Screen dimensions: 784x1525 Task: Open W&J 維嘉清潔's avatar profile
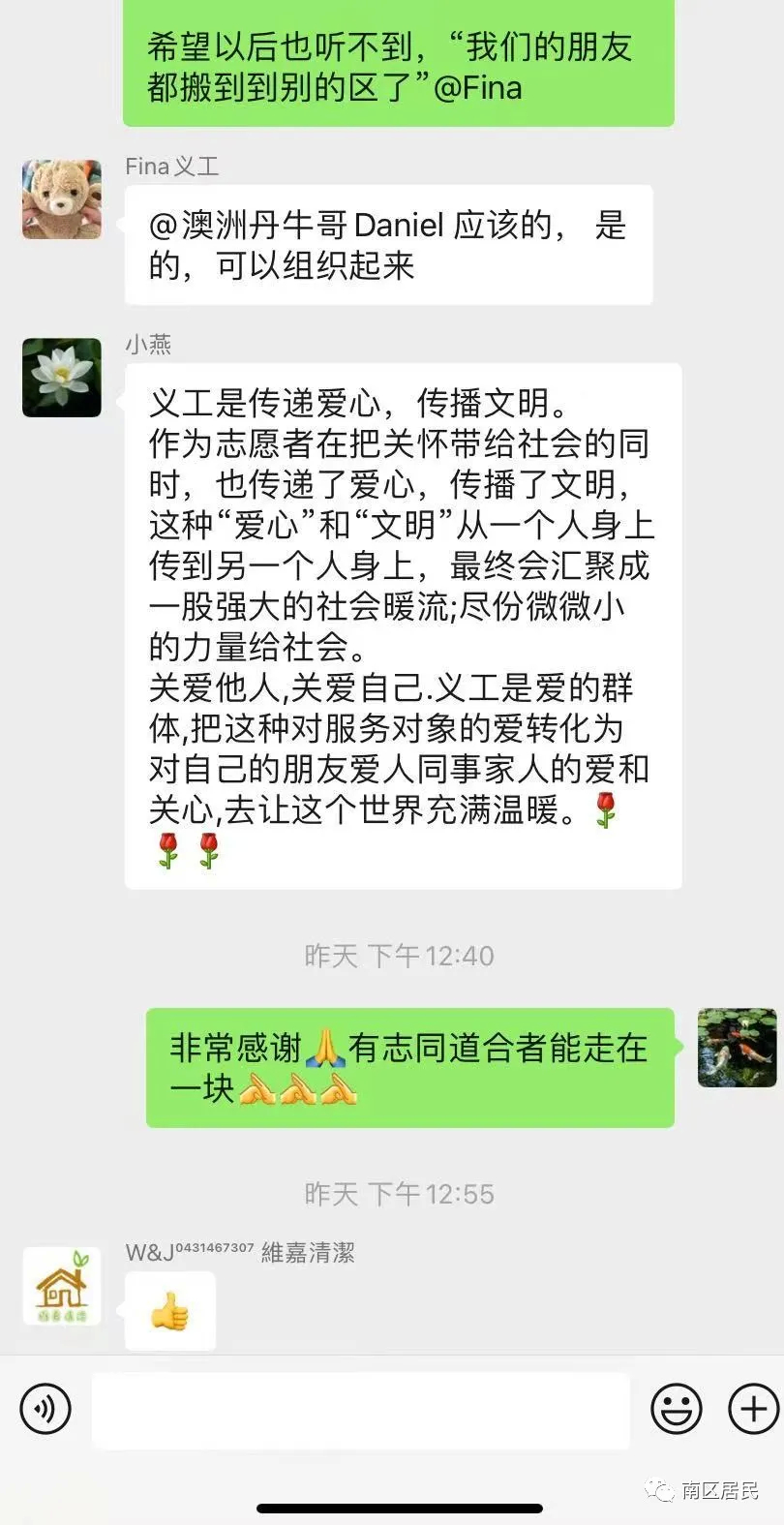[x=62, y=1287]
